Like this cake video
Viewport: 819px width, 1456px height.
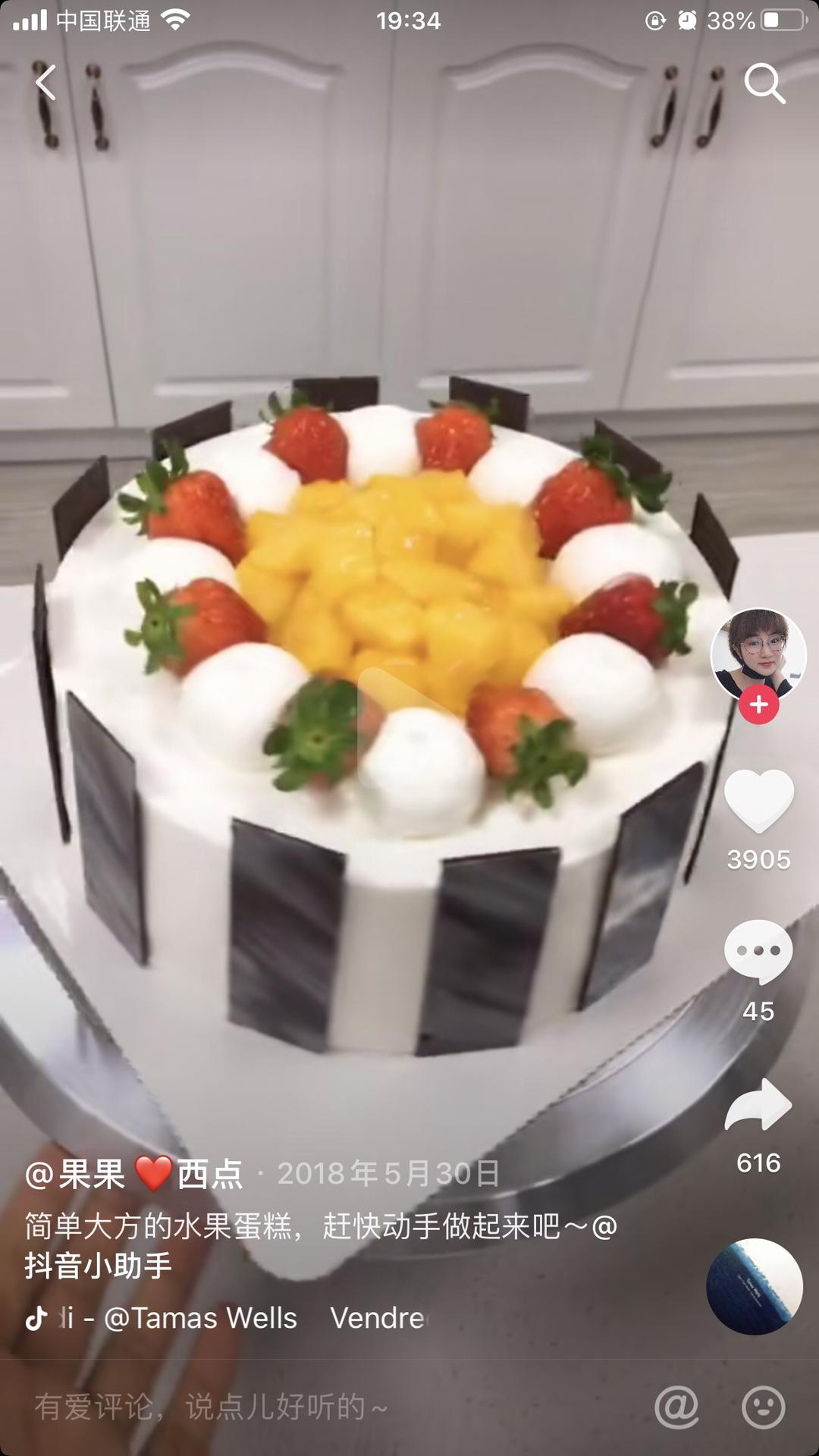[x=758, y=799]
